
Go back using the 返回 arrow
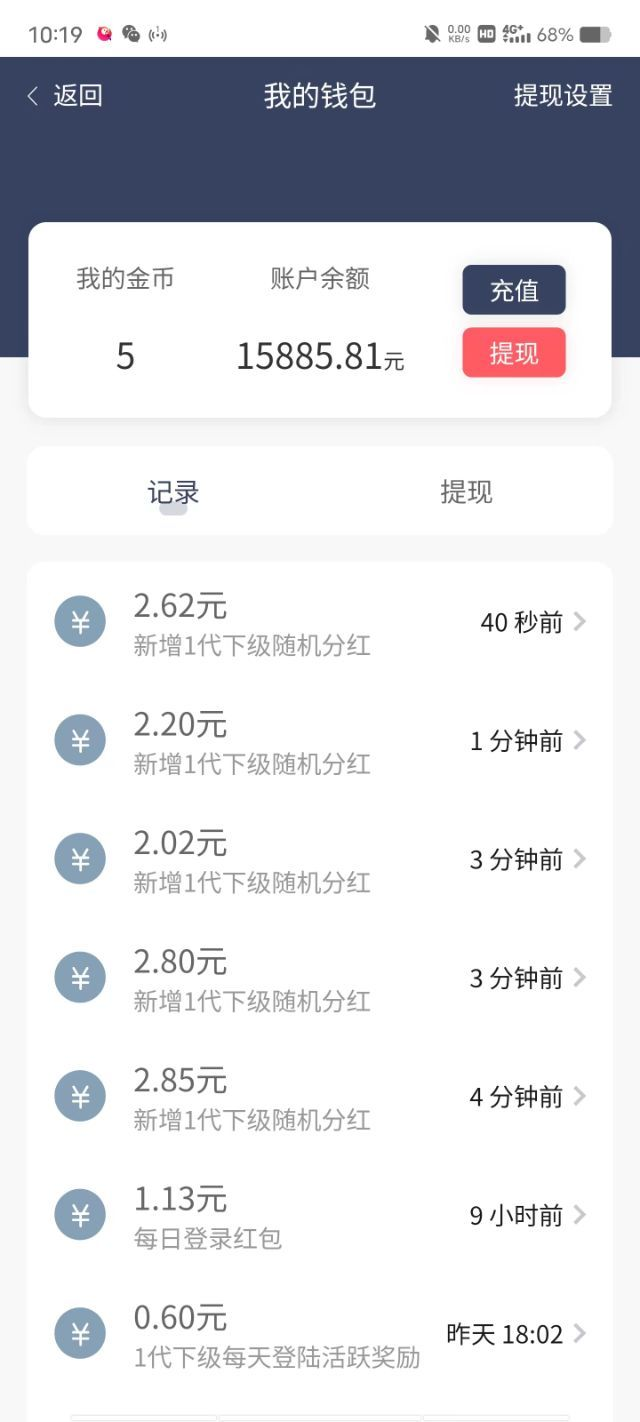[64, 95]
